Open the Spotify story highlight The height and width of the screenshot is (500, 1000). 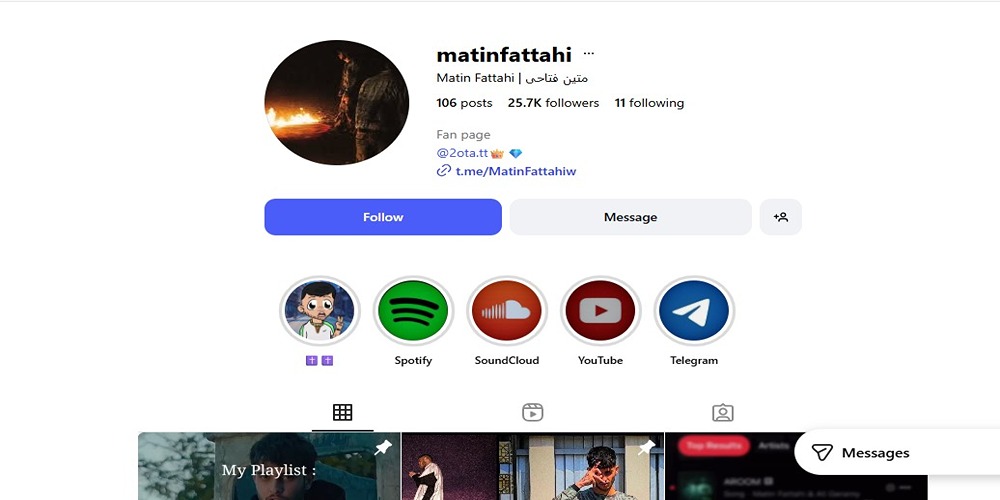pyautogui.click(x=413, y=311)
